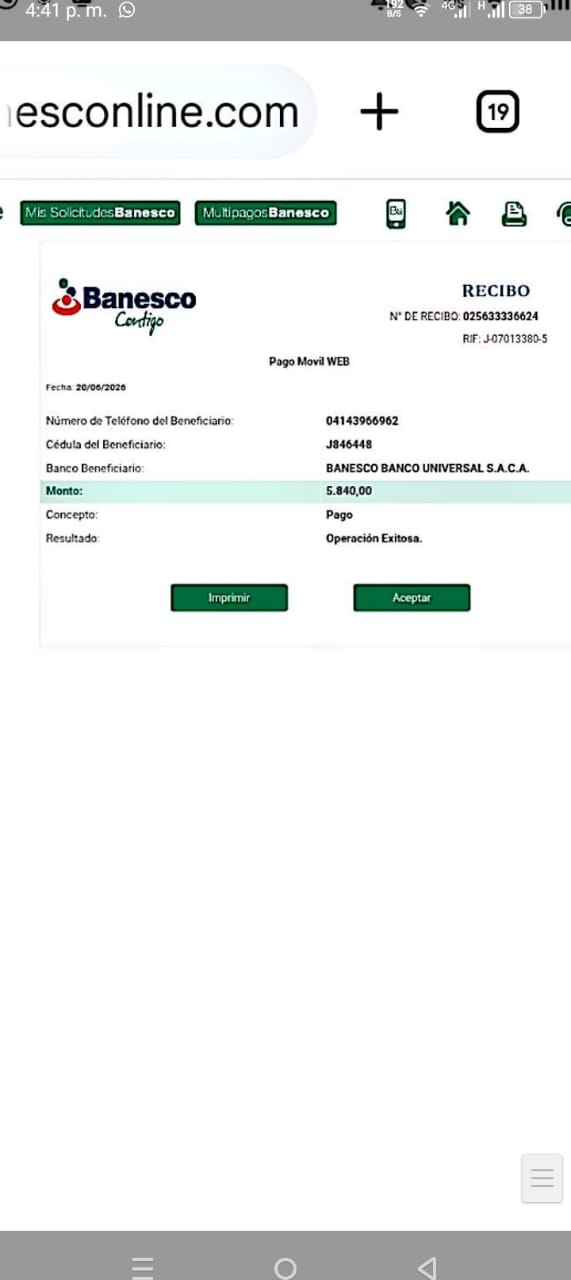Tap the browser address bar
Image resolution: width=571 pixels, height=1280 pixels.
click(x=155, y=111)
